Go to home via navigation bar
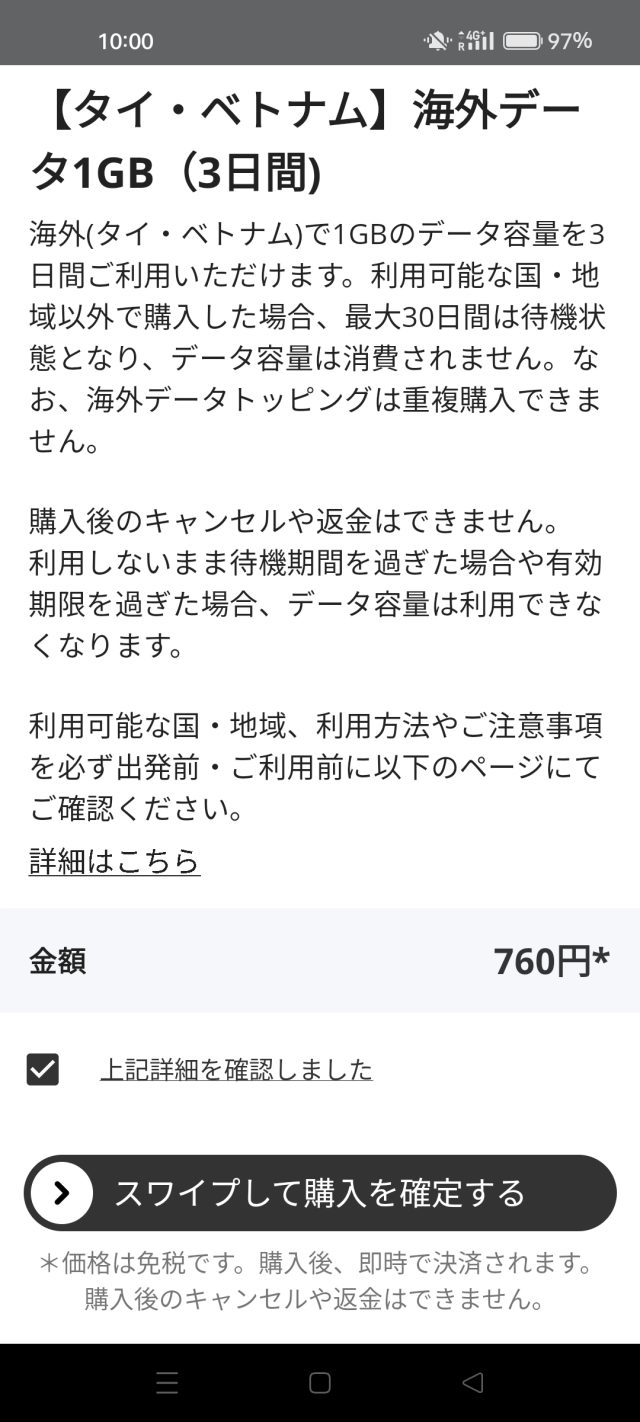The image size is (640, 1422). 320,1383
